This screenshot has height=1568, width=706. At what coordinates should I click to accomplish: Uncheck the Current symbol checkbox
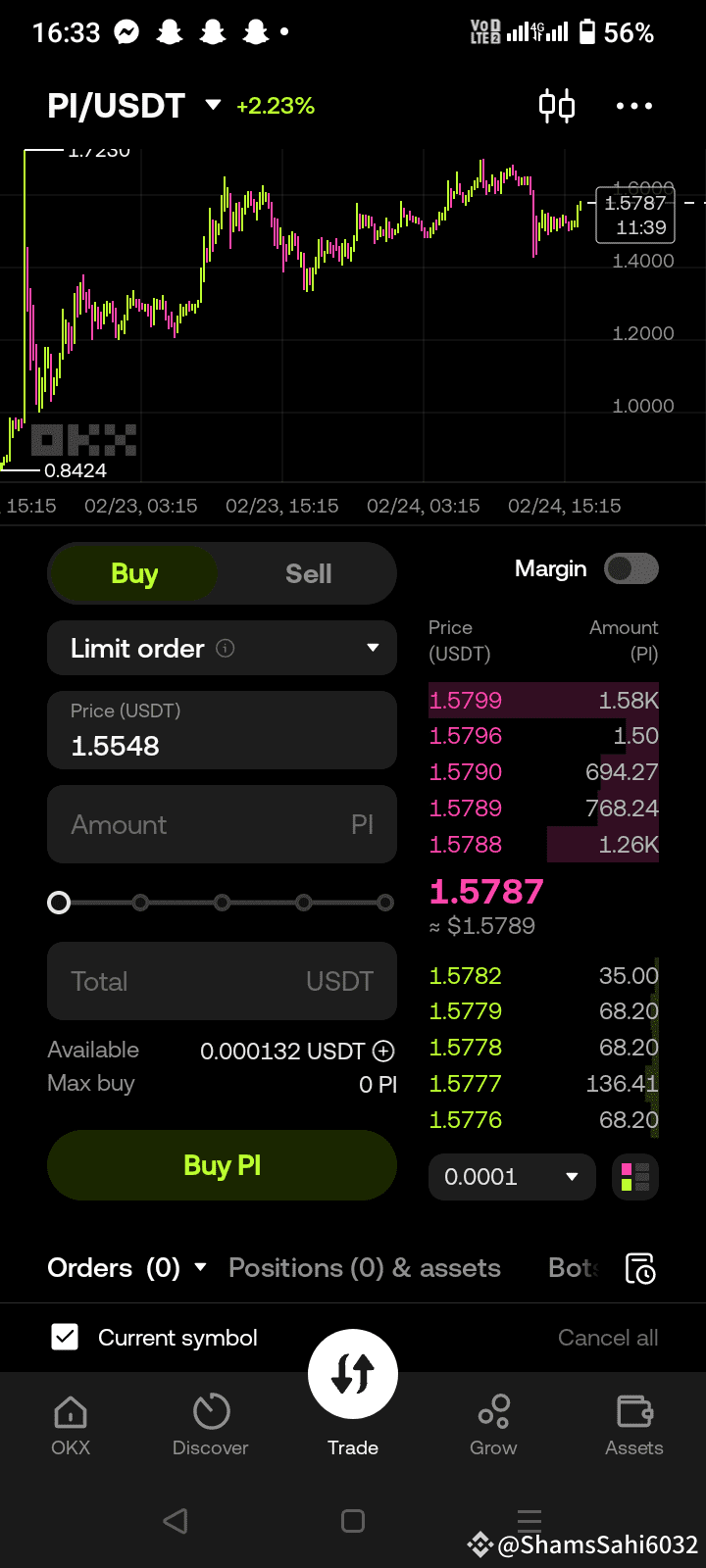click(x=65, y=1337)
